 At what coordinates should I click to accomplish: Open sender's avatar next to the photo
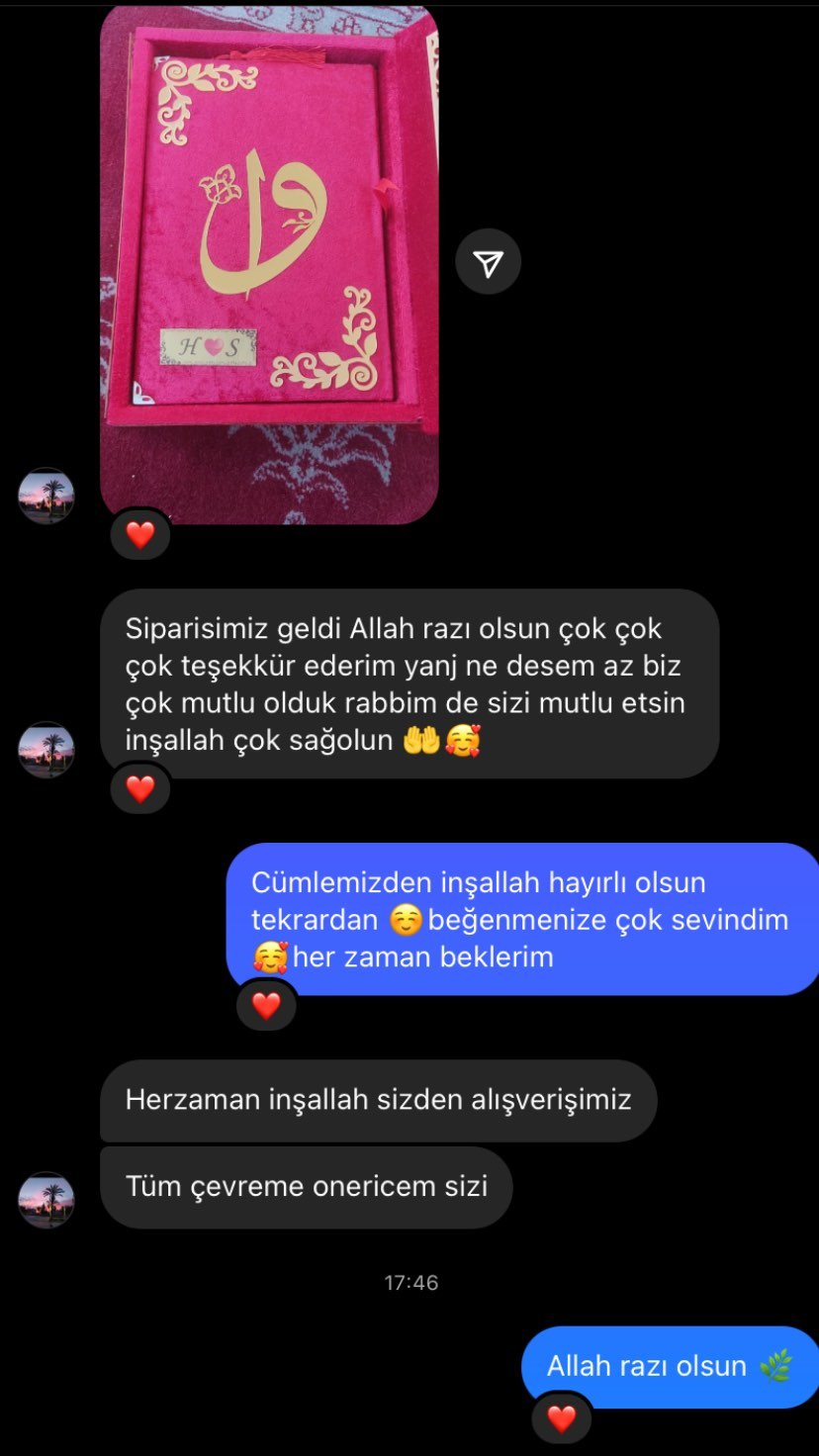click(x=46, y=496)
